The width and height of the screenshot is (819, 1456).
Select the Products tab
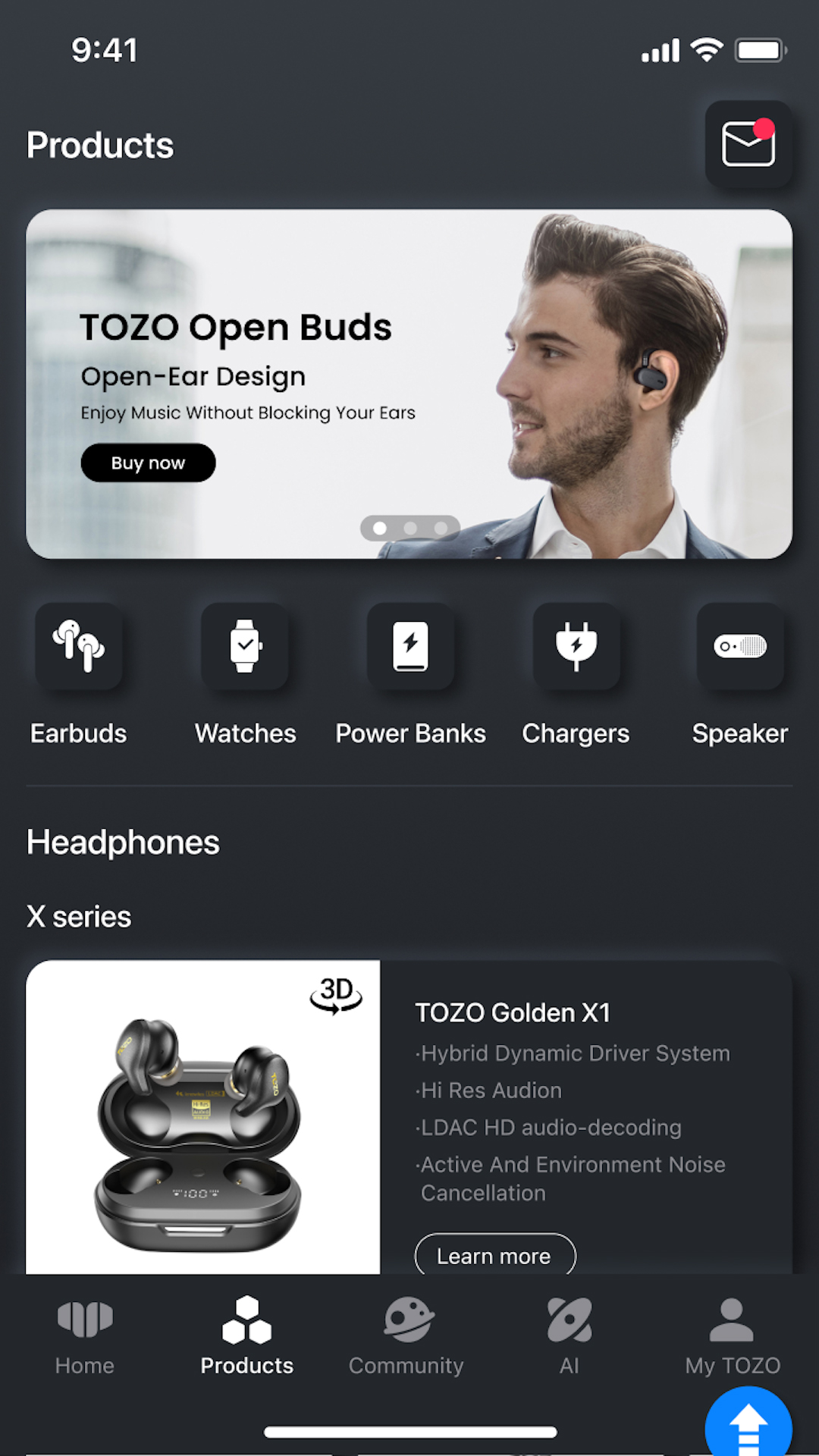246,1335
